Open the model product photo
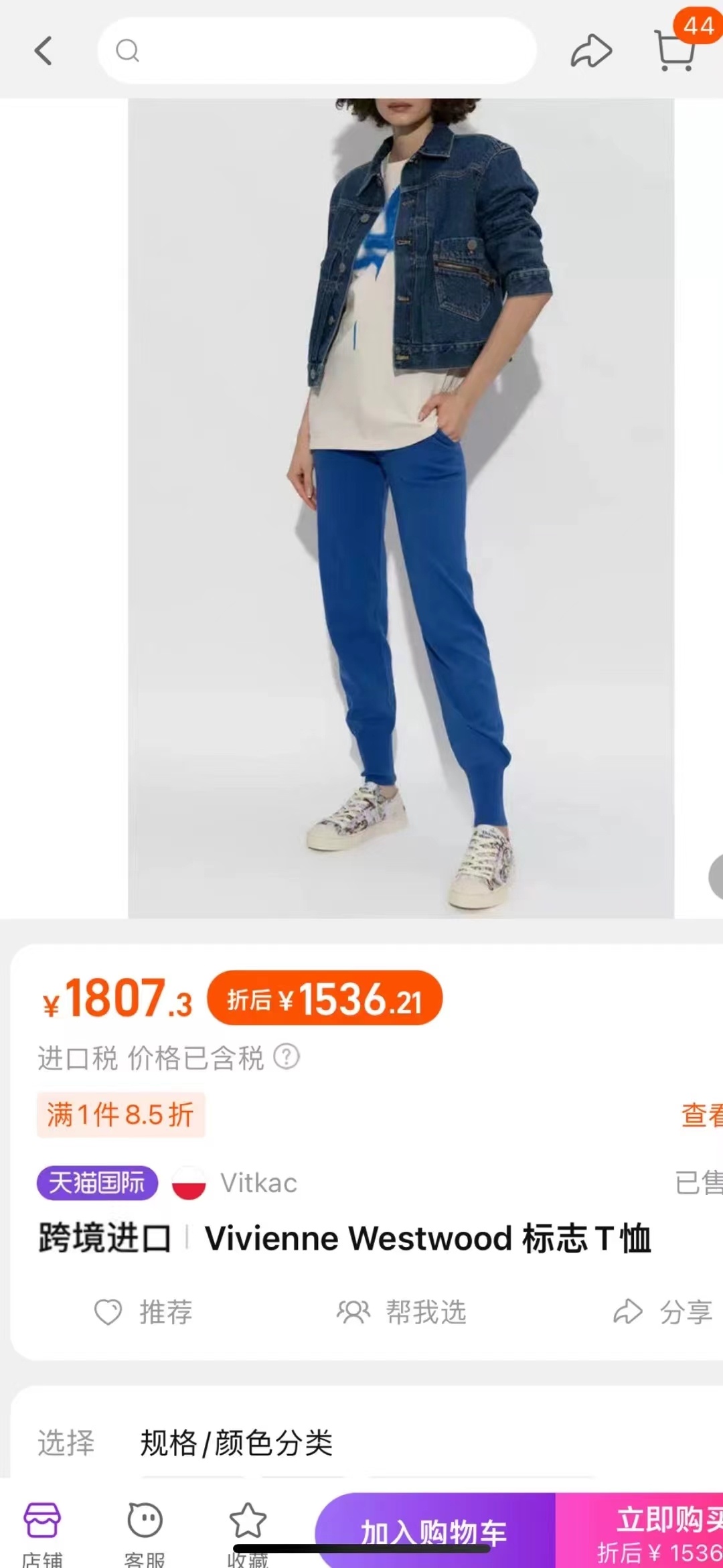This screenshot has height=1568, width=723. tap(400, 508)
